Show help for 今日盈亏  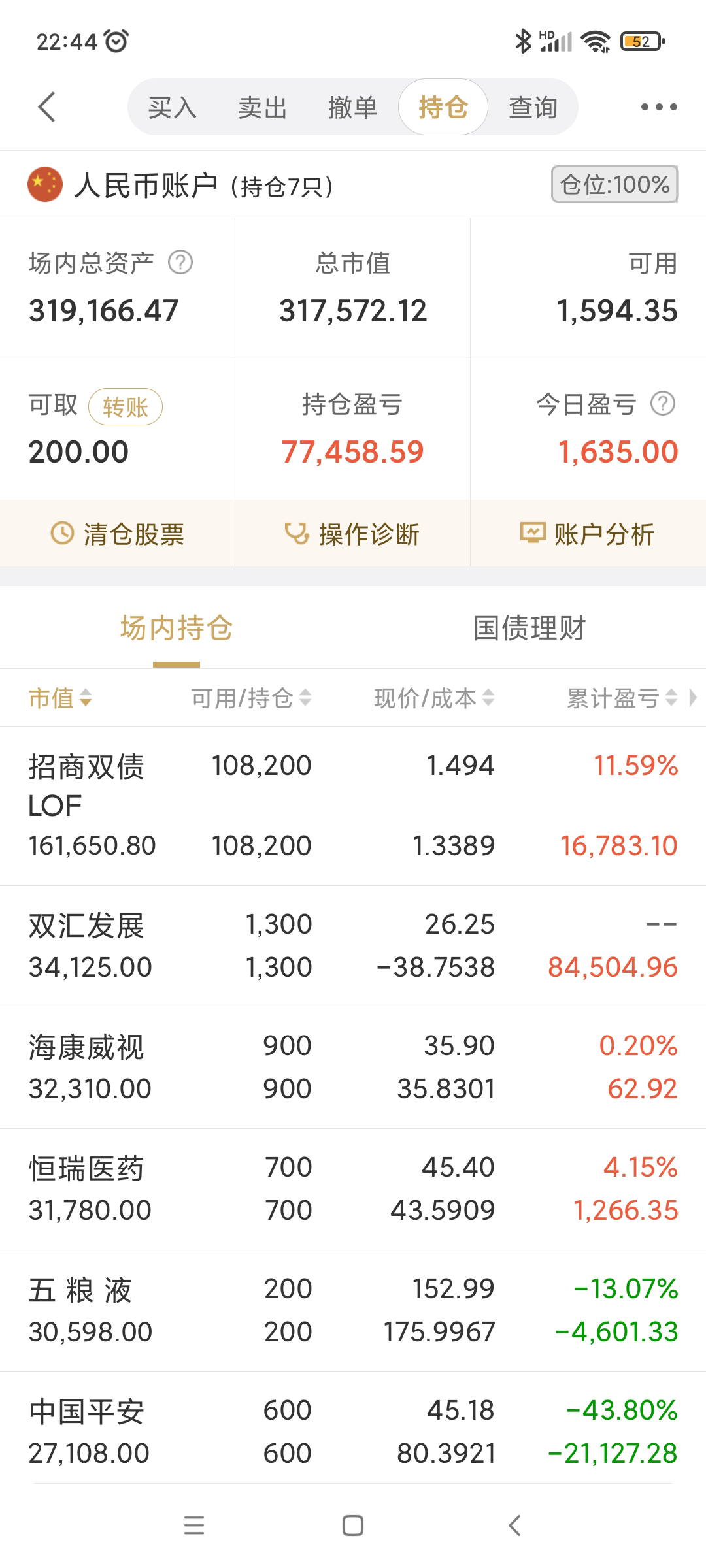[663, 404]
